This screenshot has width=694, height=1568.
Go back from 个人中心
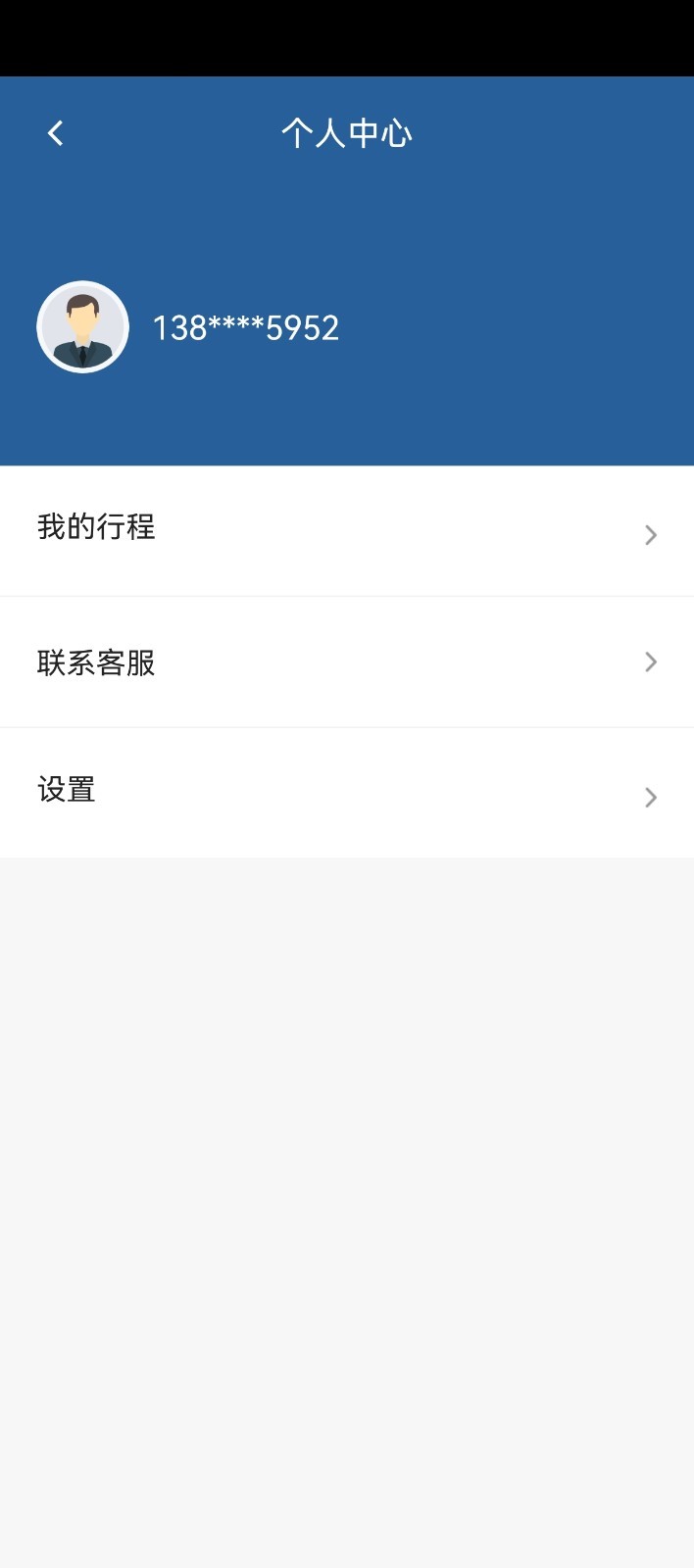pyautogui.click(x=56, y=133)
